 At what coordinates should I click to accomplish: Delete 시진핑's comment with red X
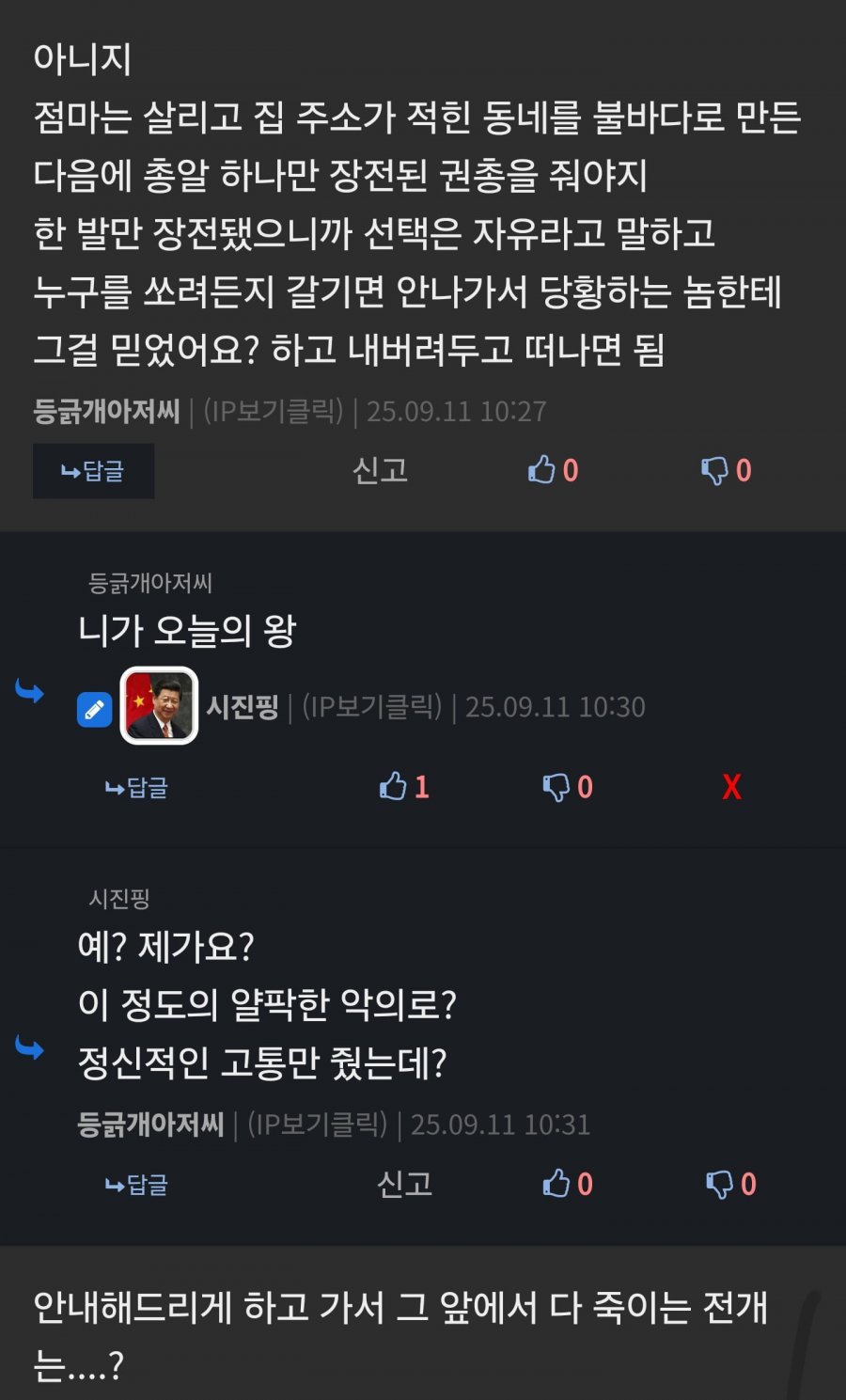pyautogui.click(x=731, y=787)
